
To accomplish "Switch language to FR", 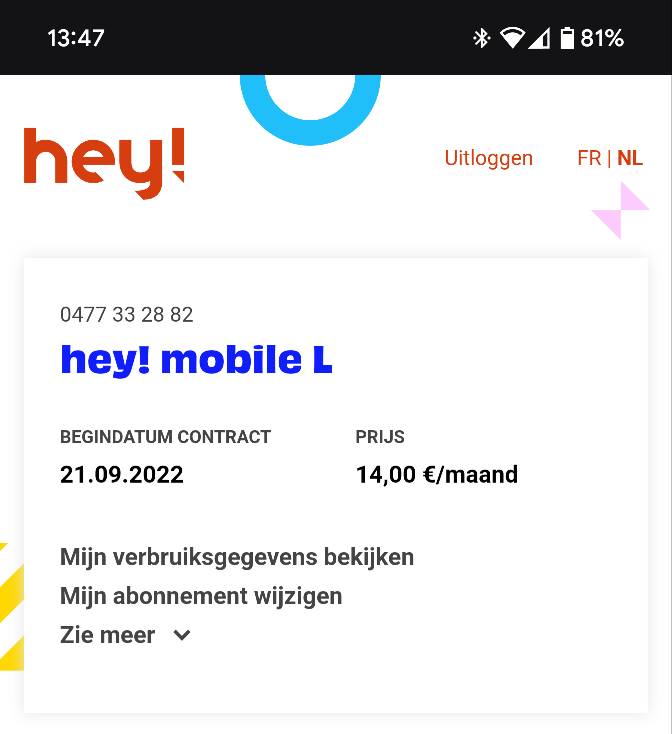I will pyautogui.click(x=589, y=158).
